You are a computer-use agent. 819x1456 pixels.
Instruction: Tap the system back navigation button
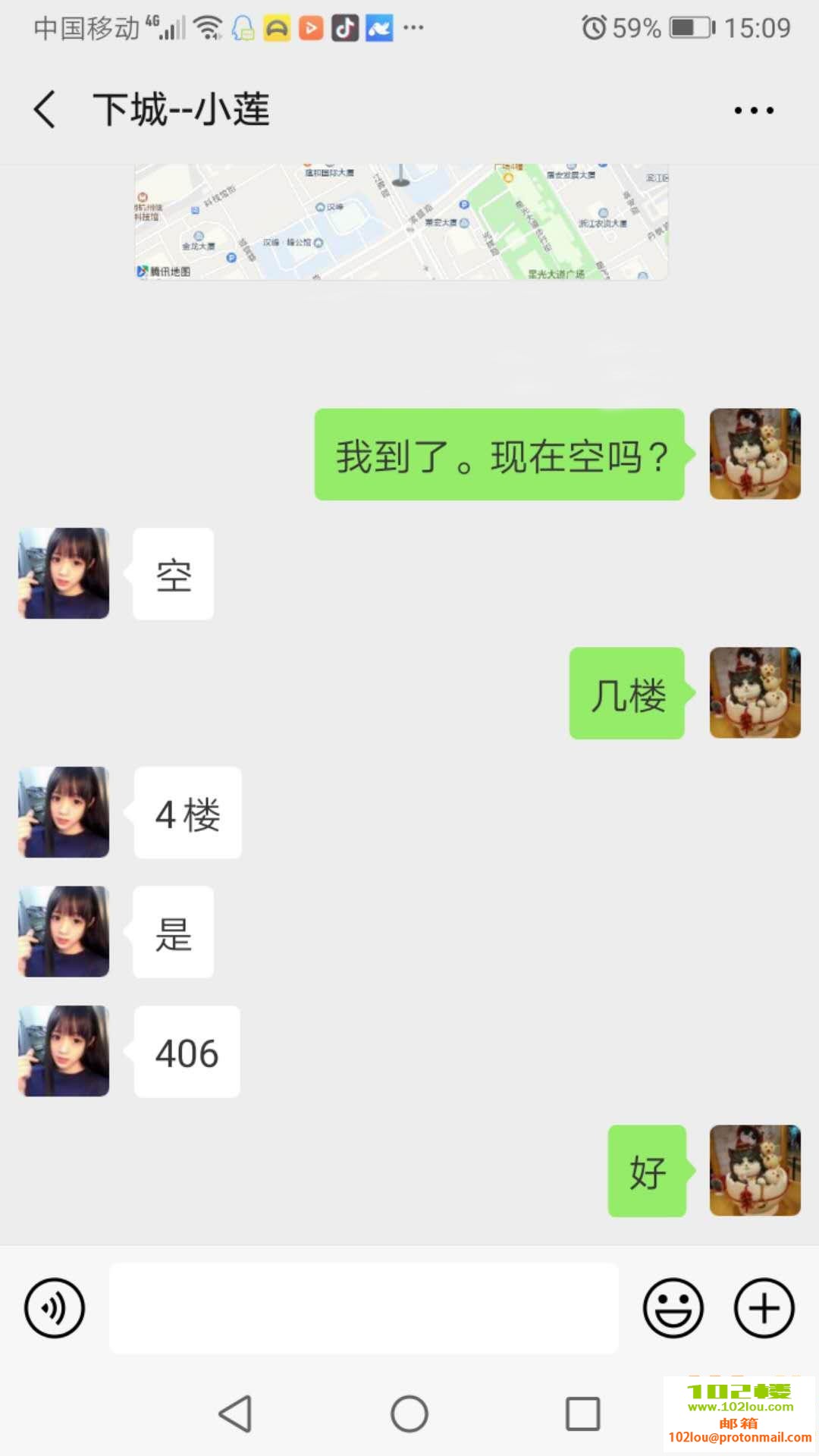pyautogui.click(x=235, y=1414)
